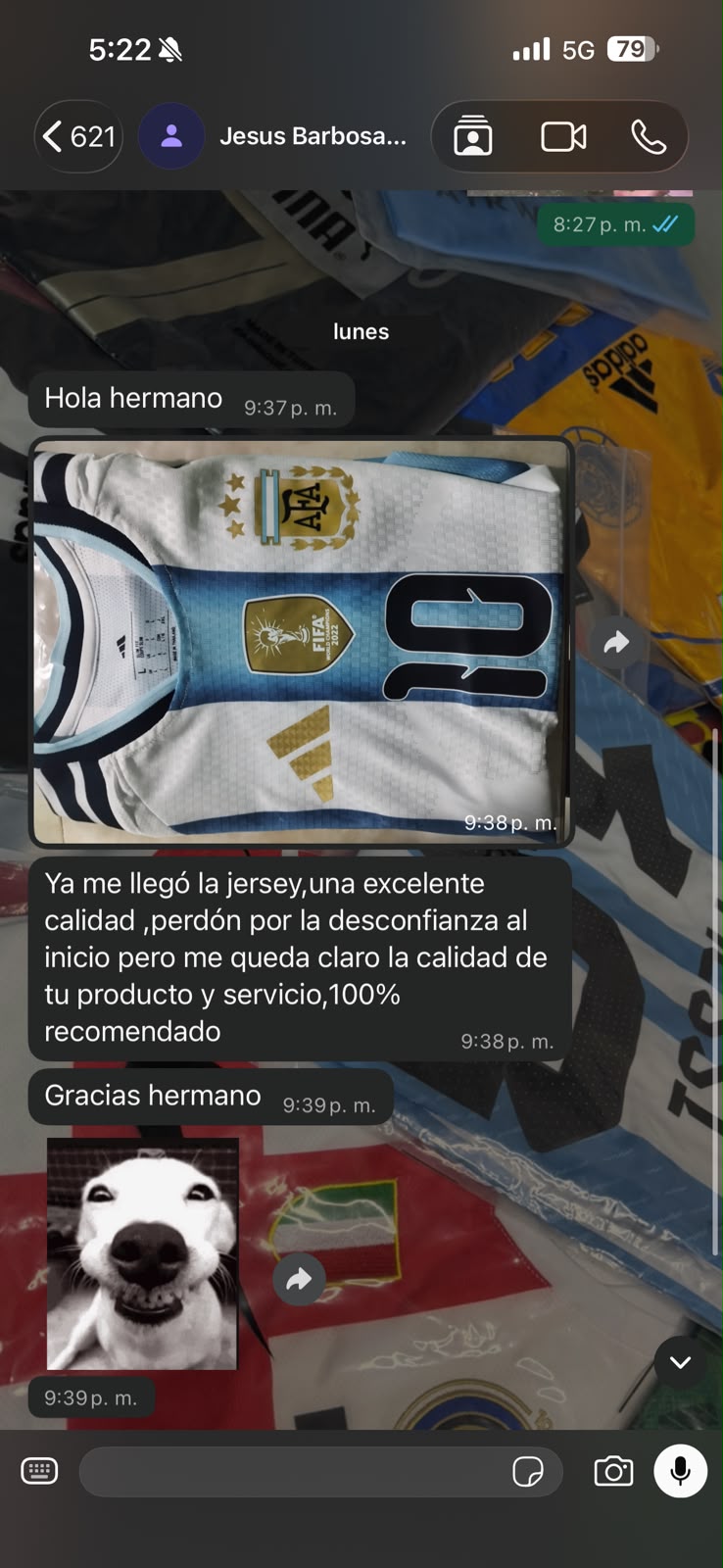This screenshot has height=1568, width=723.
Task: Jump to the latest messages
Action: [x=680, y=1362]
